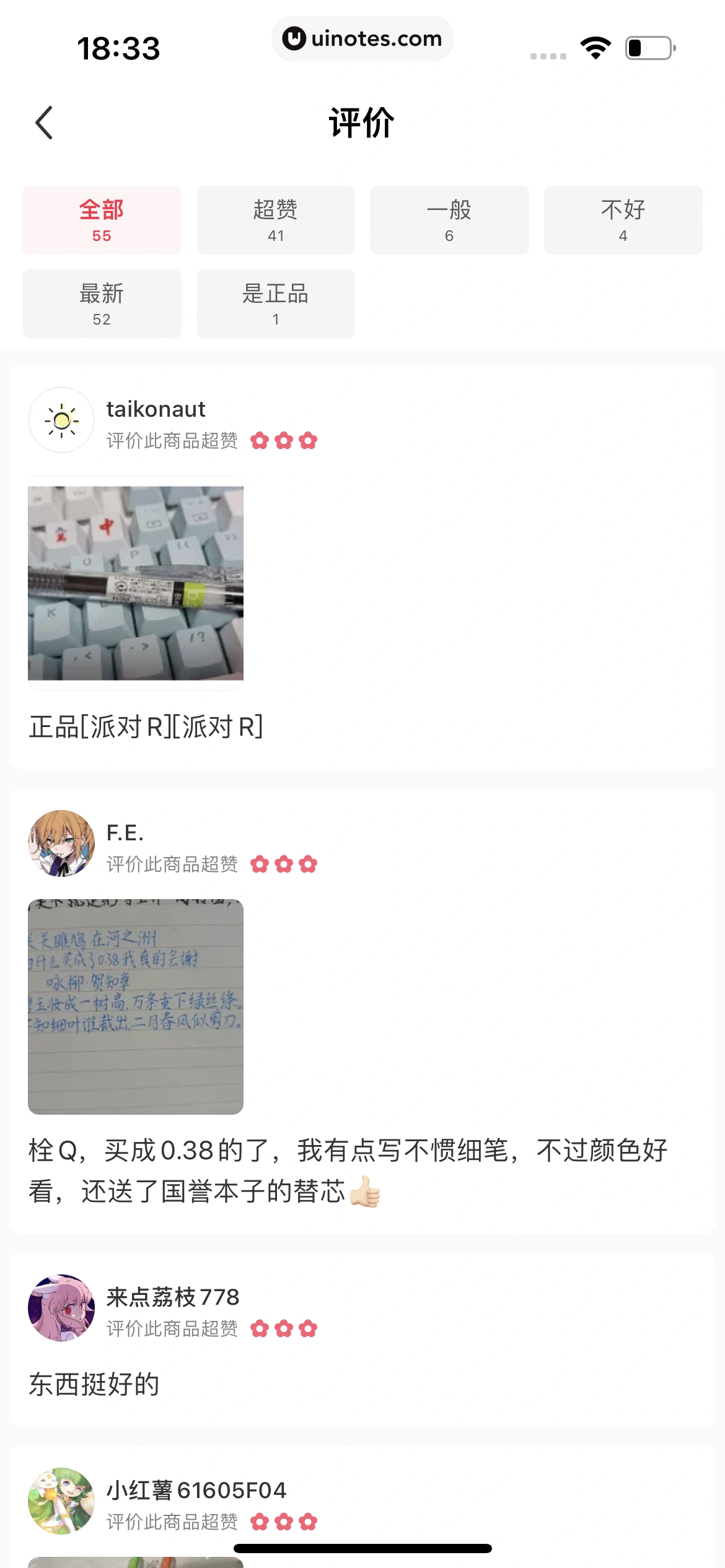Tap the back arrow to leave reviews
725x1568 pixels.
(x=45, y=123)
